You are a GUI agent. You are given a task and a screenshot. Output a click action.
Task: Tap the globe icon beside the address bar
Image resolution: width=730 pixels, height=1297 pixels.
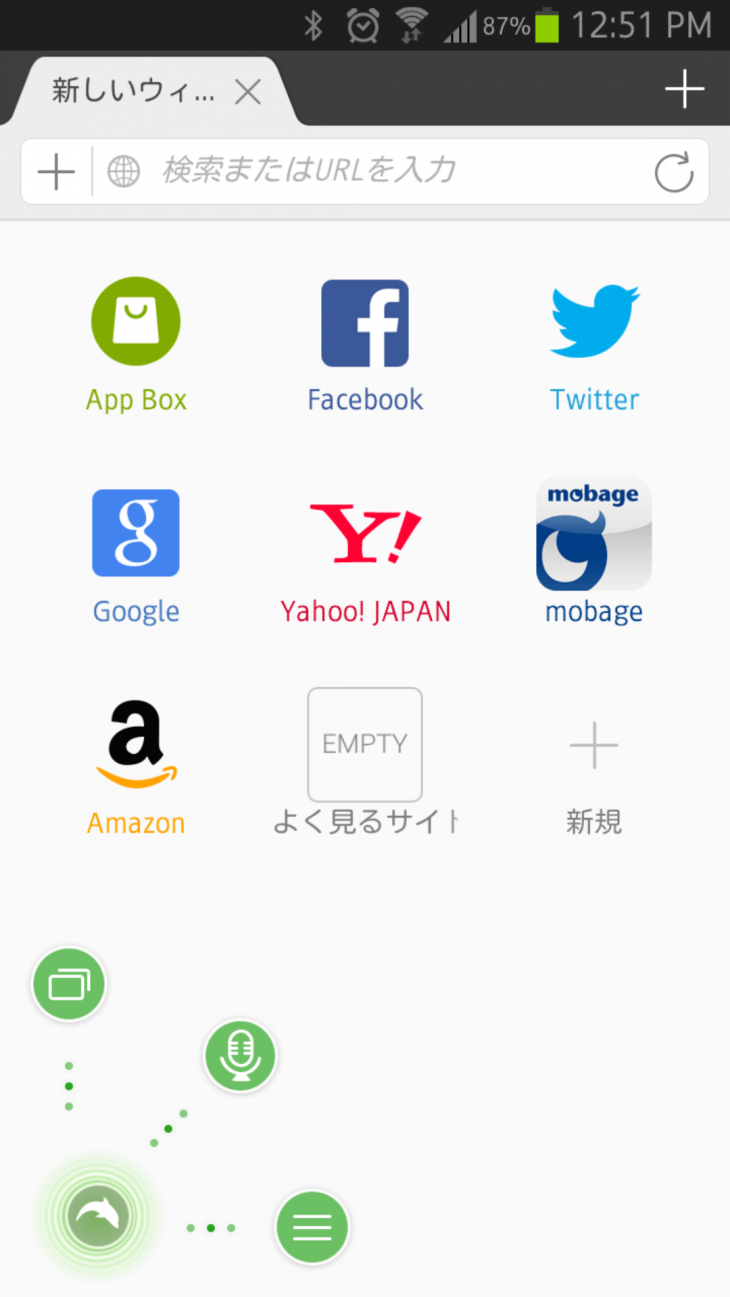click(123, 171)
